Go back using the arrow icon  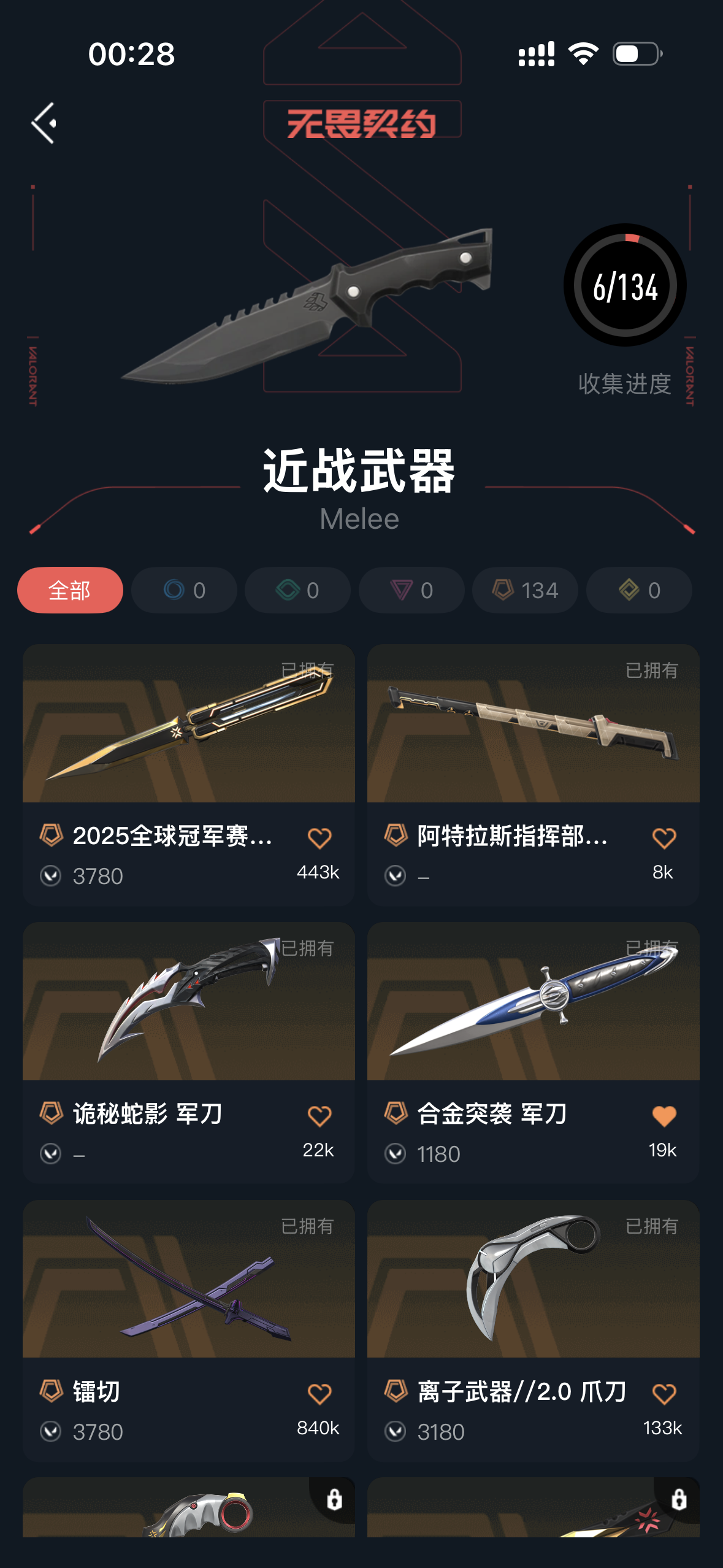[x=44, y=123]
